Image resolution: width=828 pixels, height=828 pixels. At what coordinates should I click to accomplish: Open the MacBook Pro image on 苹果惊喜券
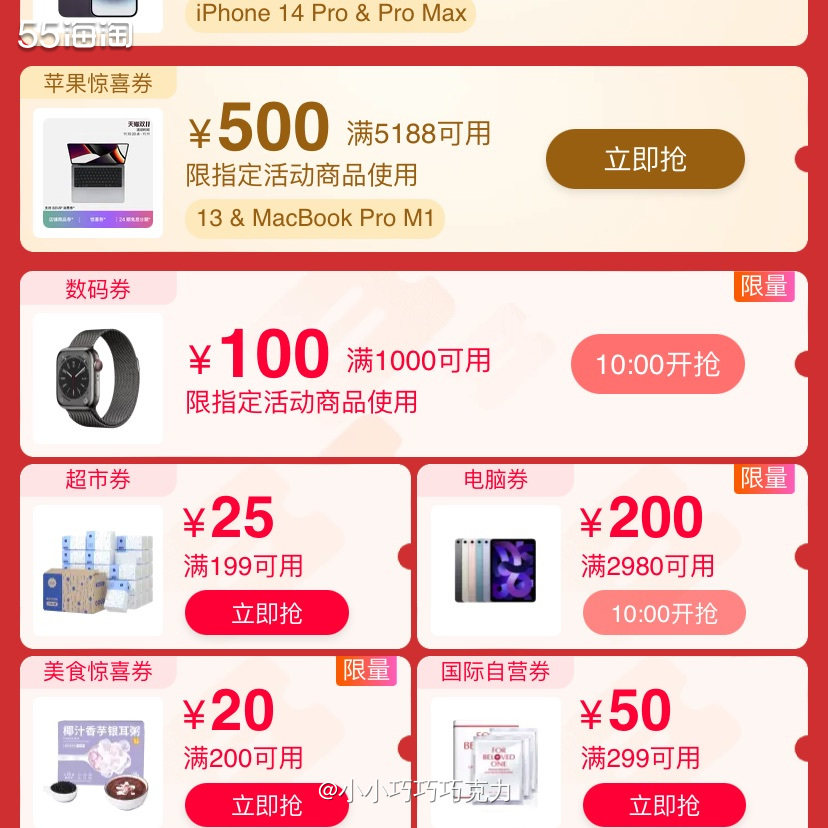(98, 172)
